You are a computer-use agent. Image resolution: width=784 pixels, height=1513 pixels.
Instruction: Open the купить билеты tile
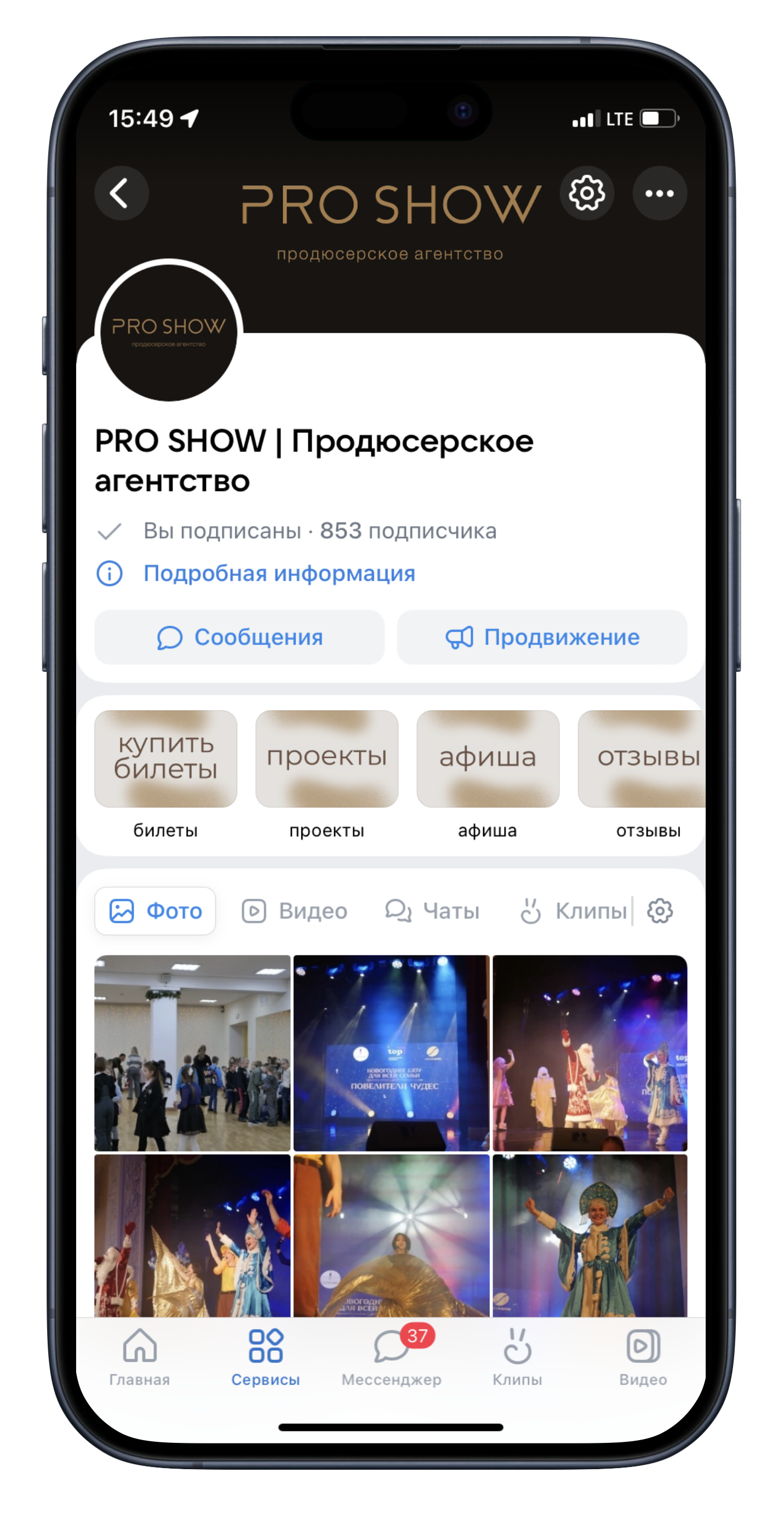tap(165, 759)
